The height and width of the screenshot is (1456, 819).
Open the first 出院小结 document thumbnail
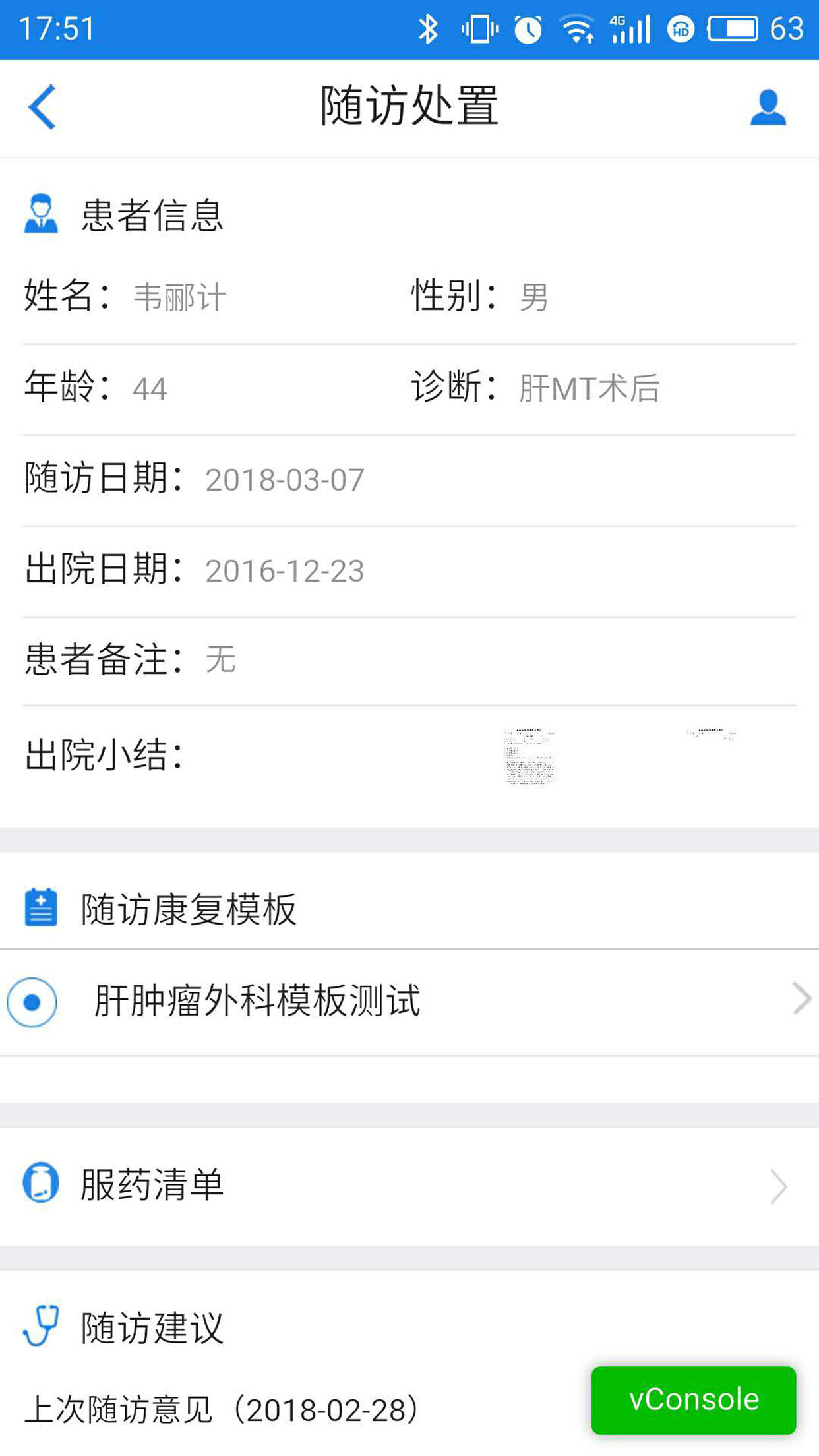(x=529, y=756)
